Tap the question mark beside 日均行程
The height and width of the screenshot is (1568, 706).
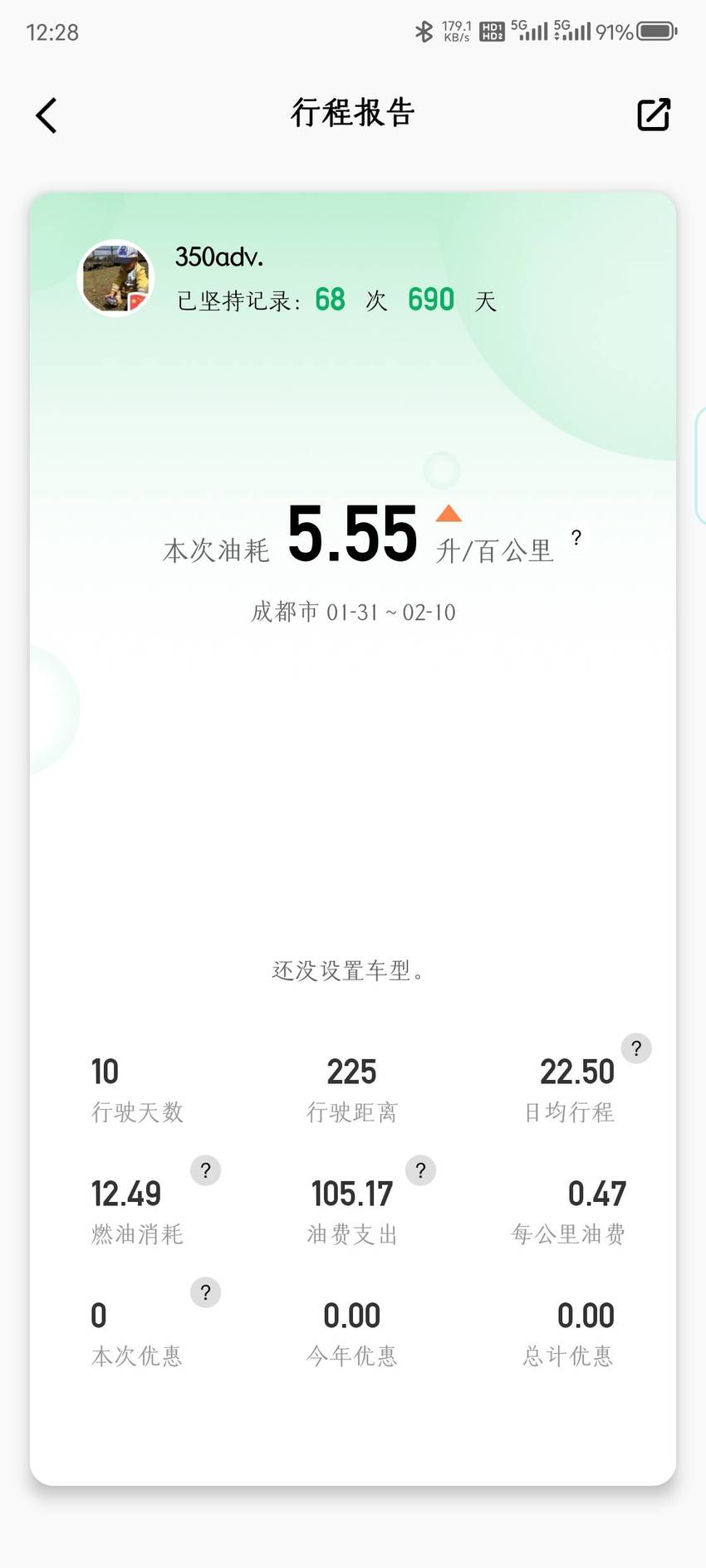(x=636, y=1048)
